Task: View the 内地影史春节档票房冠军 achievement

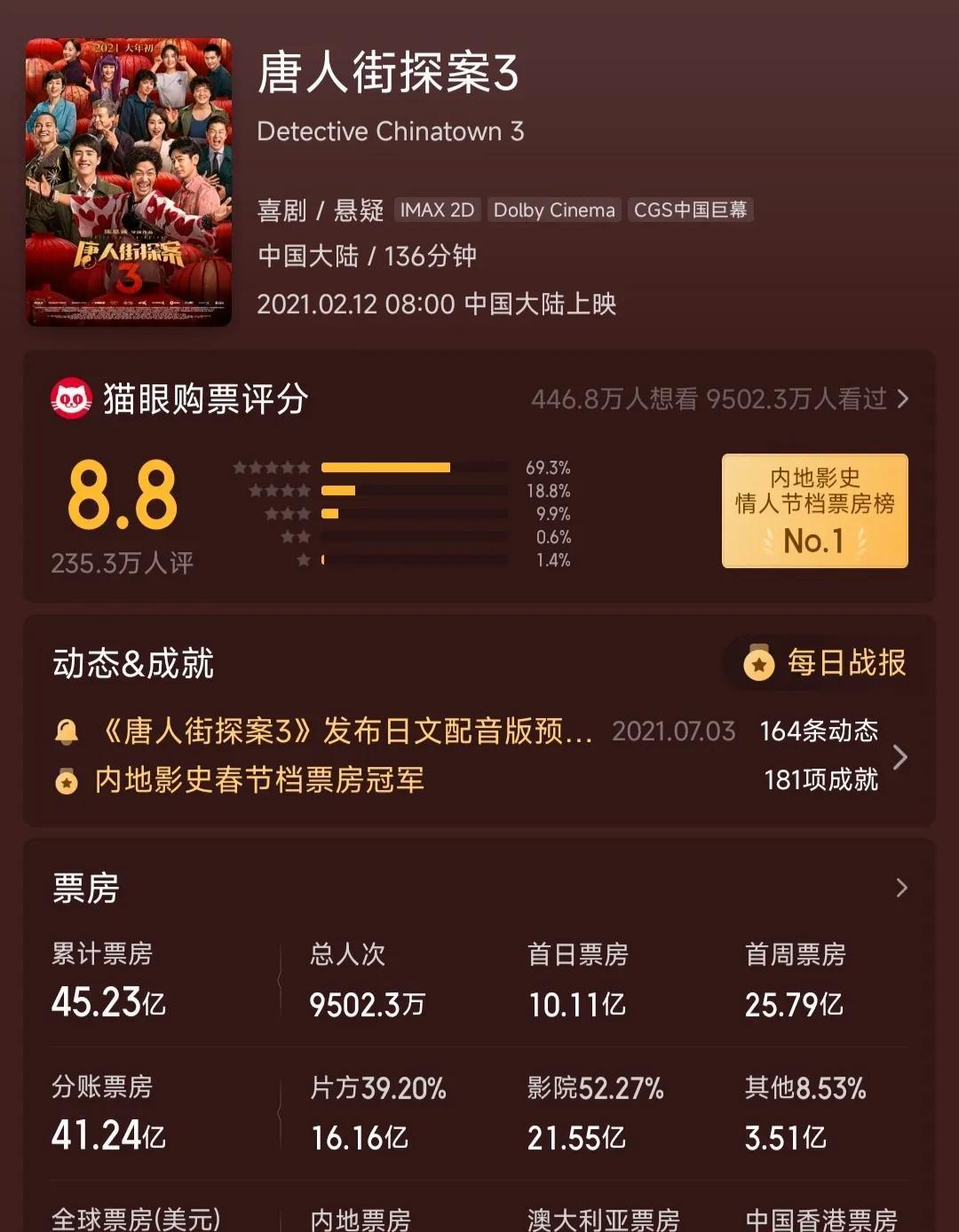Action: [259, 780]
